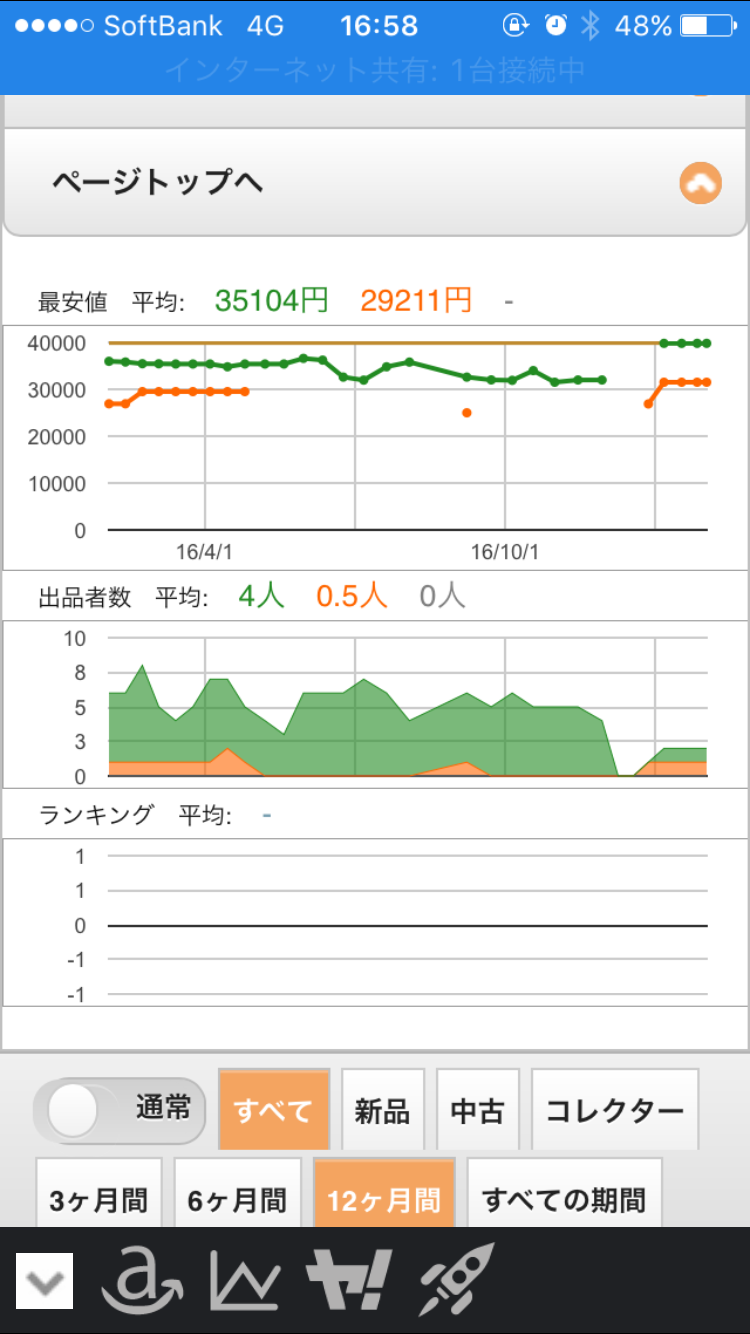Filter graph by 新品
Screen dimensions: 750x1334
[x=382, y=1110]
